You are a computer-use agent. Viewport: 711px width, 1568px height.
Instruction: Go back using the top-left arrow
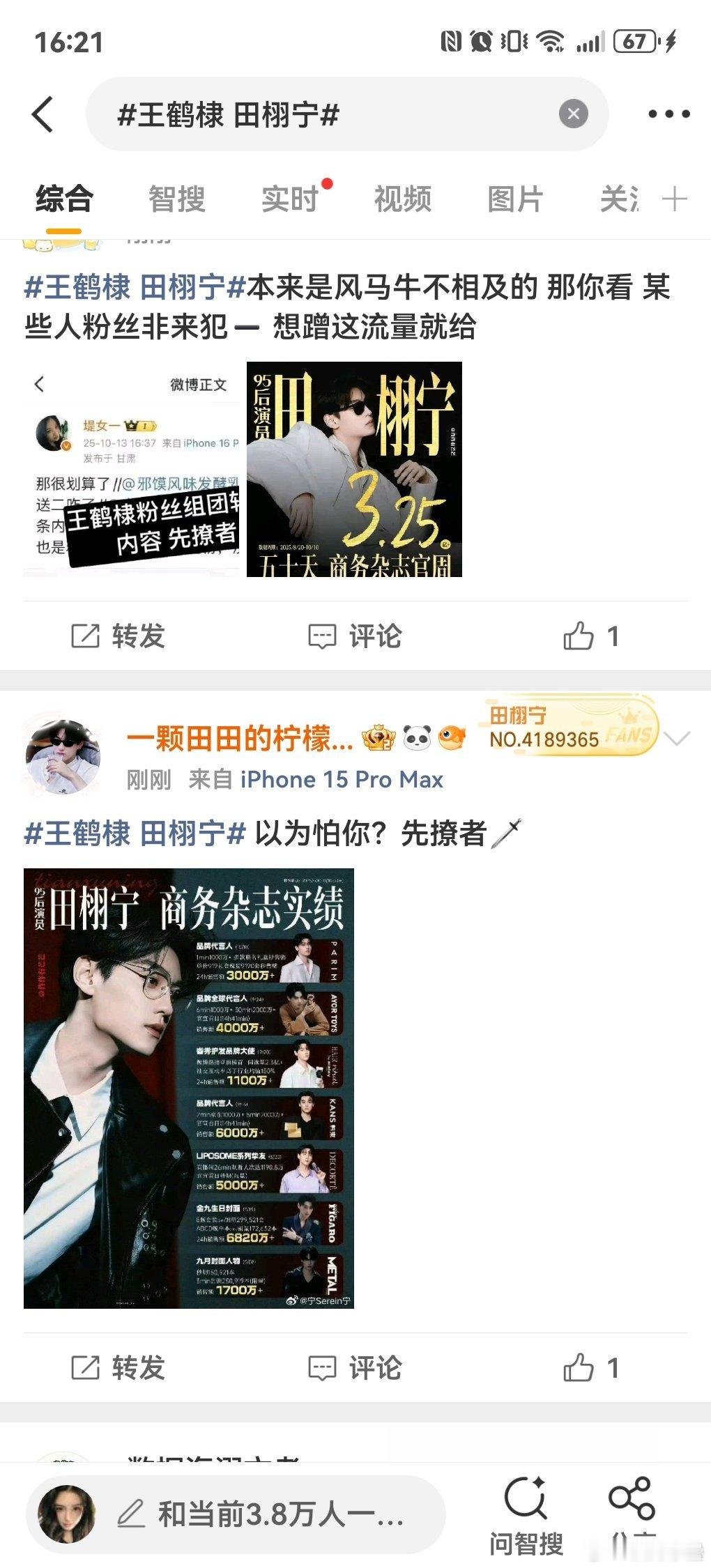tap(43, 114)
